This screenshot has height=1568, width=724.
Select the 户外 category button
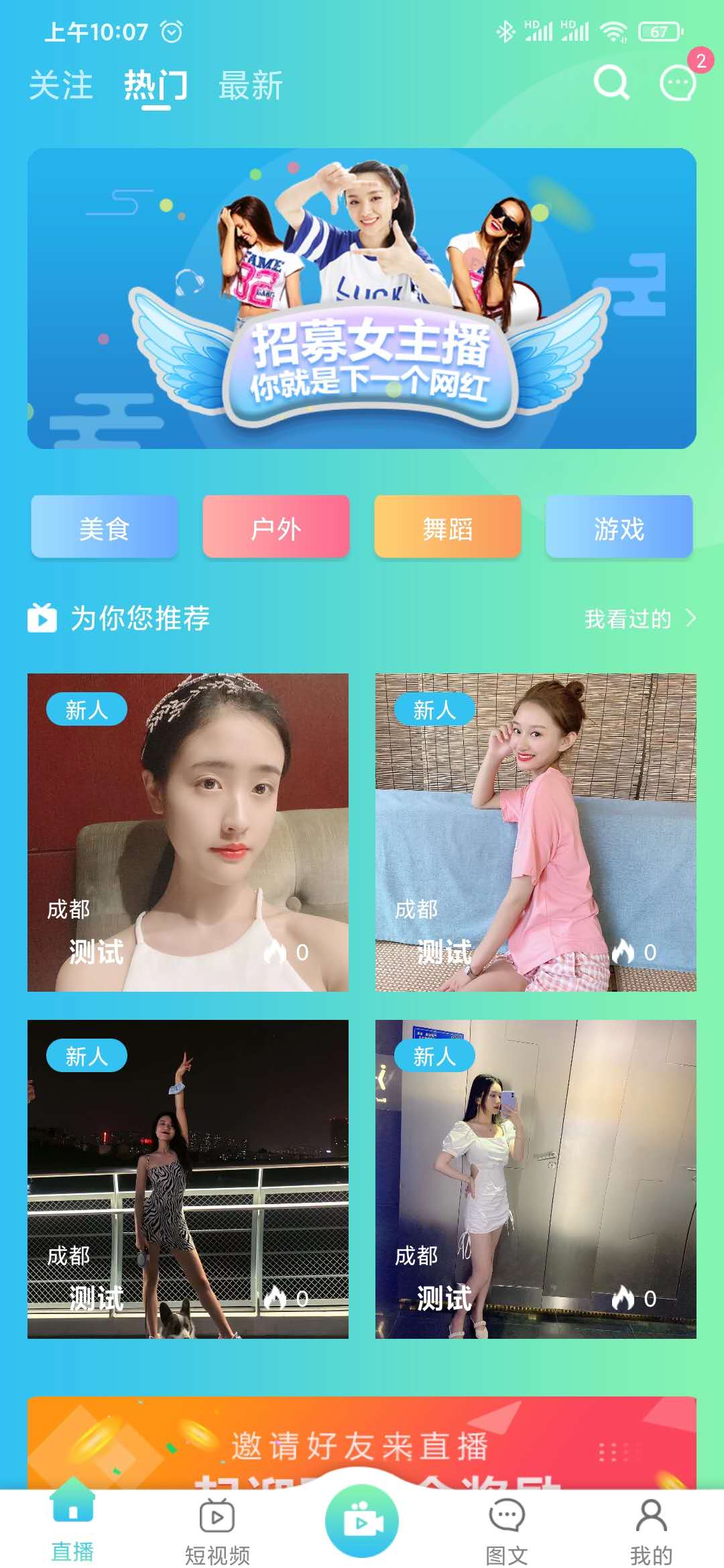tap(276, 527)
